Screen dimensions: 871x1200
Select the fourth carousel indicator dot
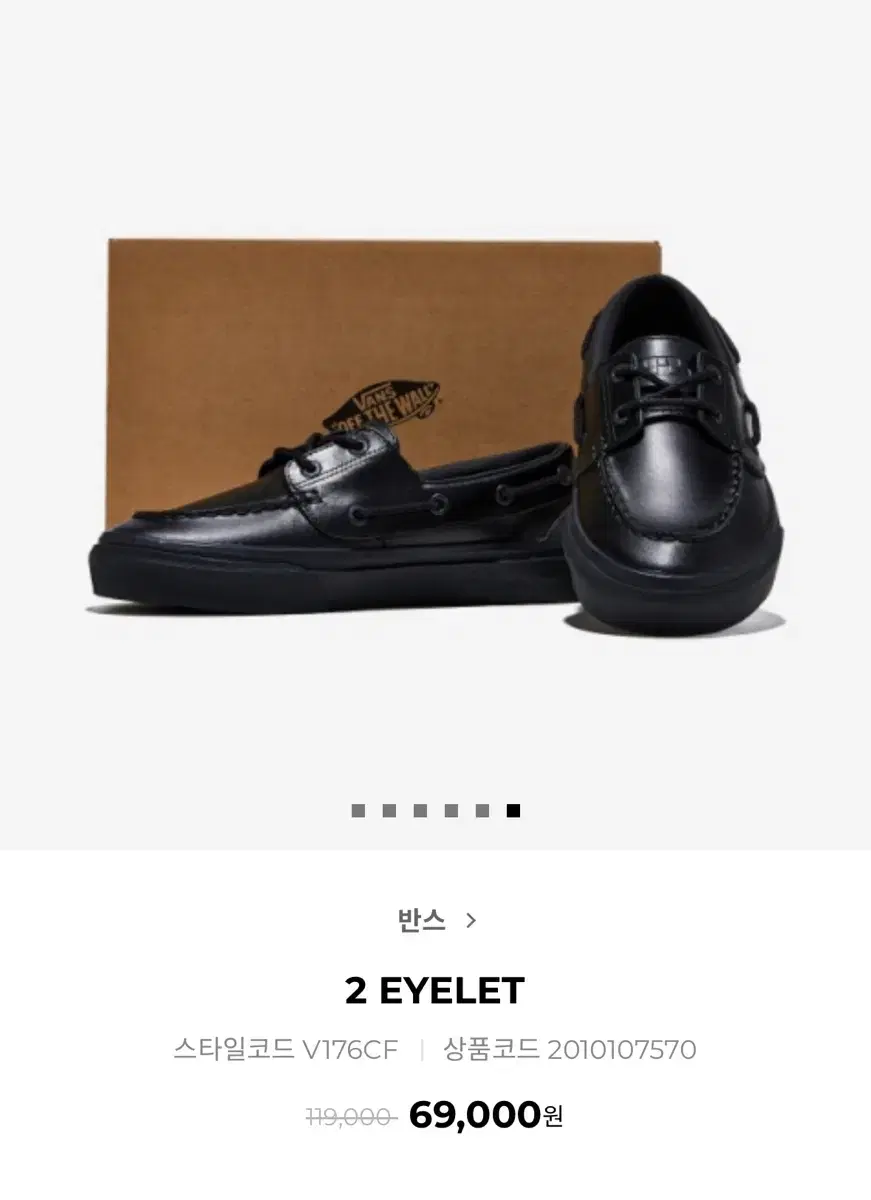449,812
